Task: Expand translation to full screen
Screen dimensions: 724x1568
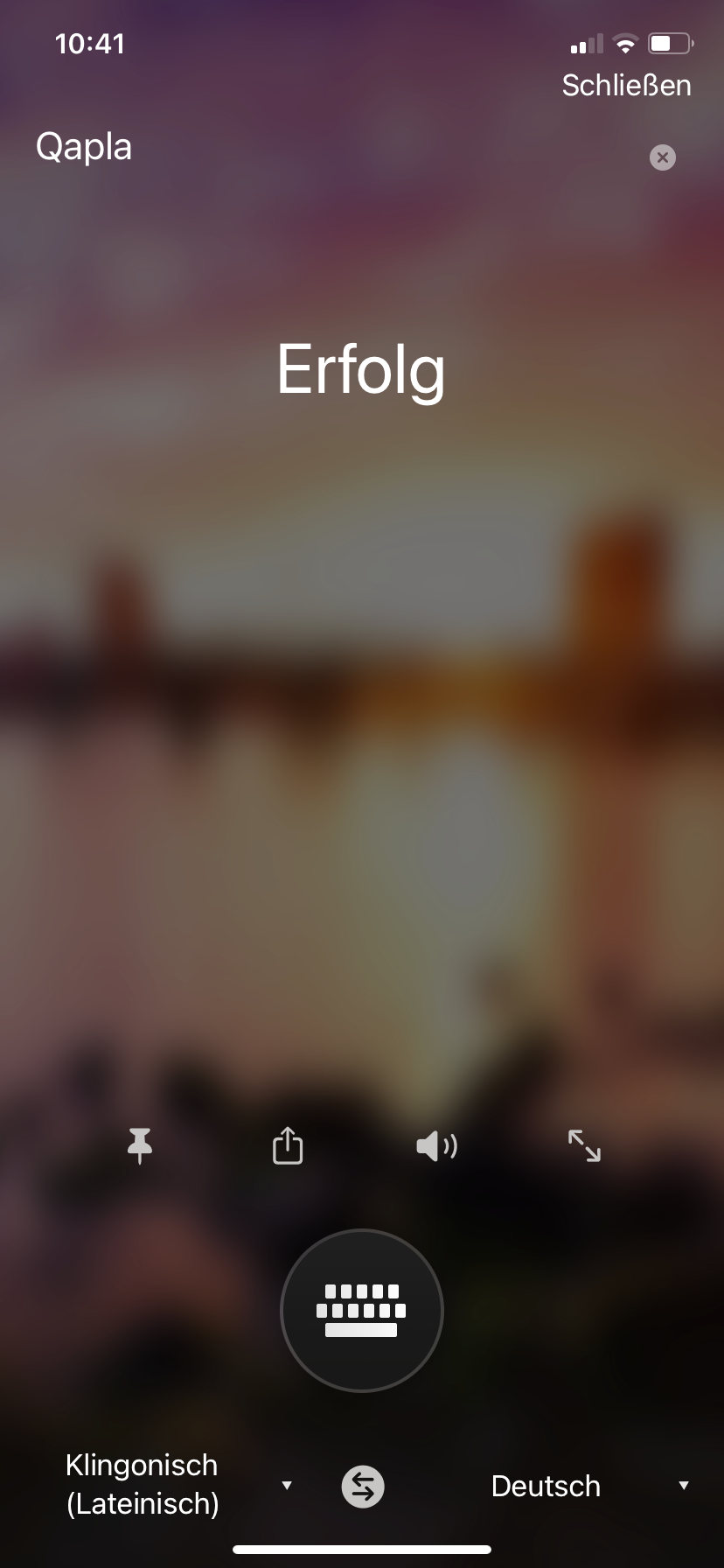Action: [584, 1145]
